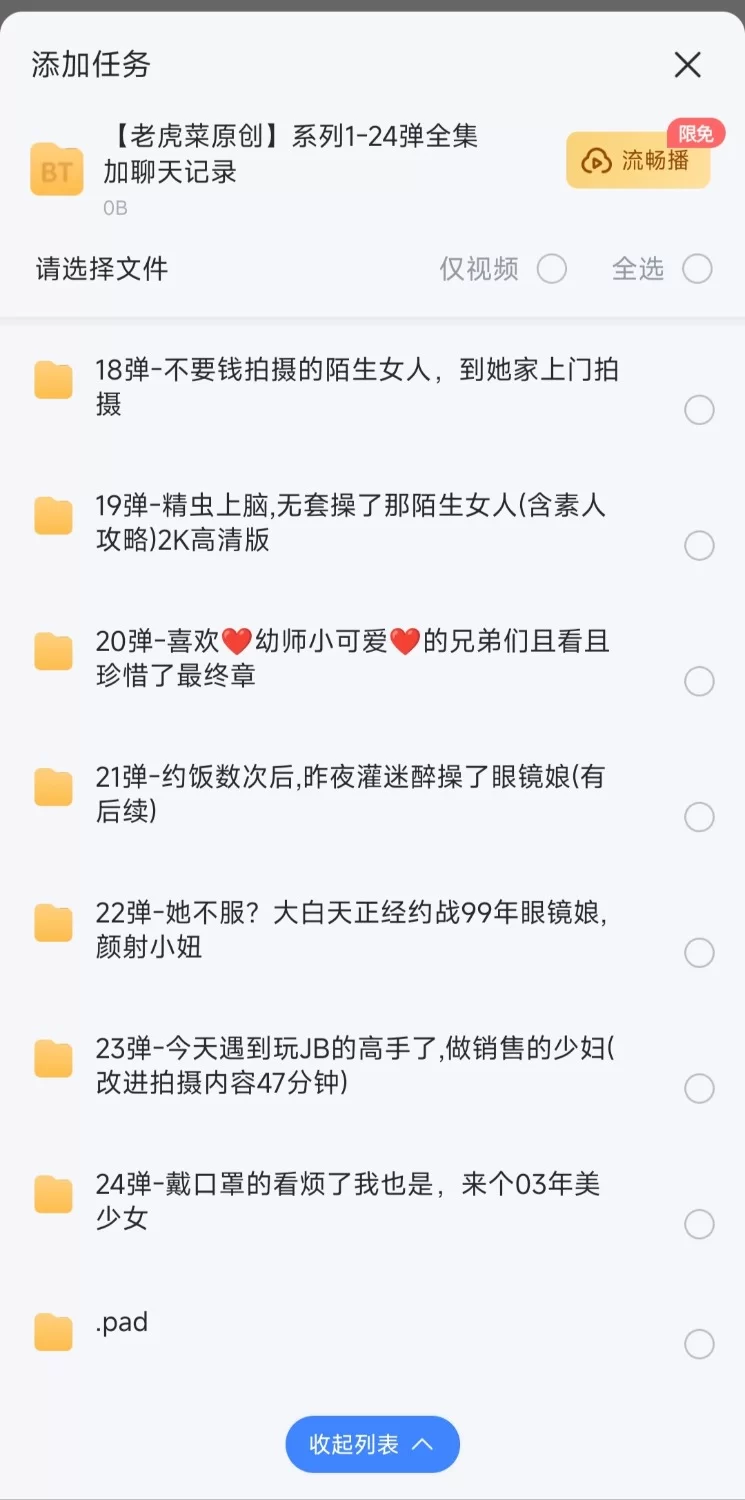This screenshot has height=1500, width=745.
Task: Select the 21弹 folder checkbox
Action: pos(699,818)
